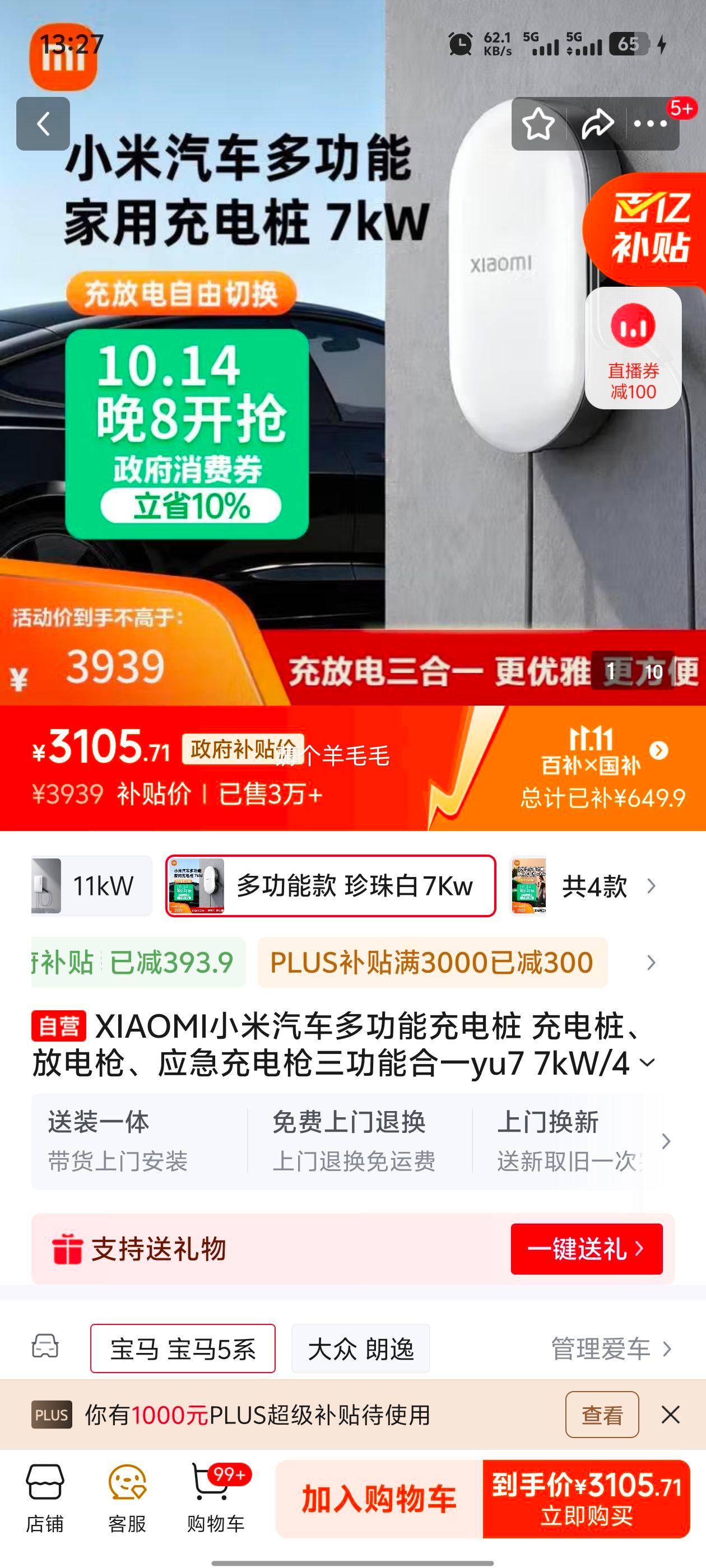The image size is (706, 1568).
Task: View all variants via 共4款
Action: [594, 886]
